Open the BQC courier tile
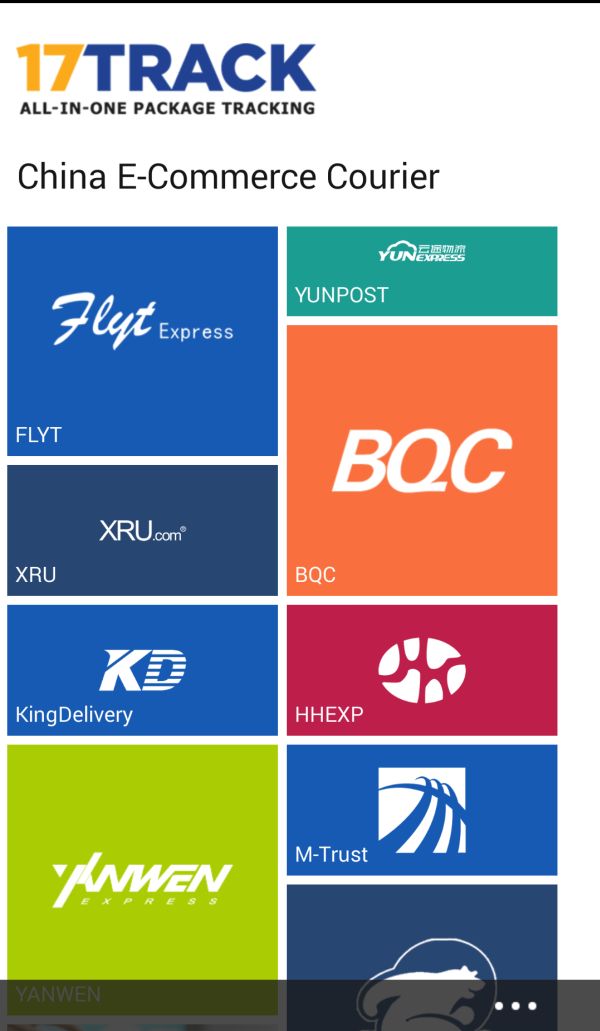600x1031 pixels. (x=421, y=460)
